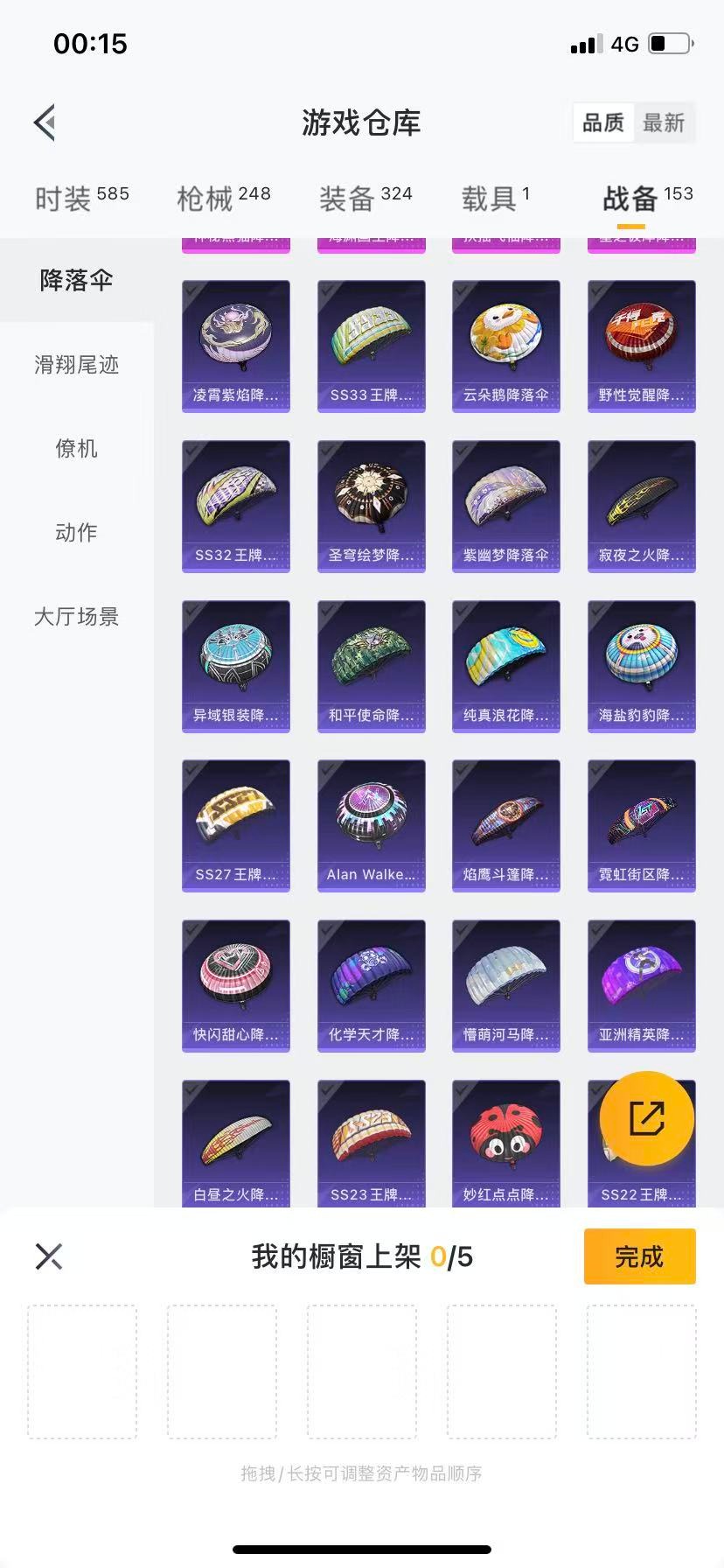Select the 海盐豹豹 parachute

[642, 666]
